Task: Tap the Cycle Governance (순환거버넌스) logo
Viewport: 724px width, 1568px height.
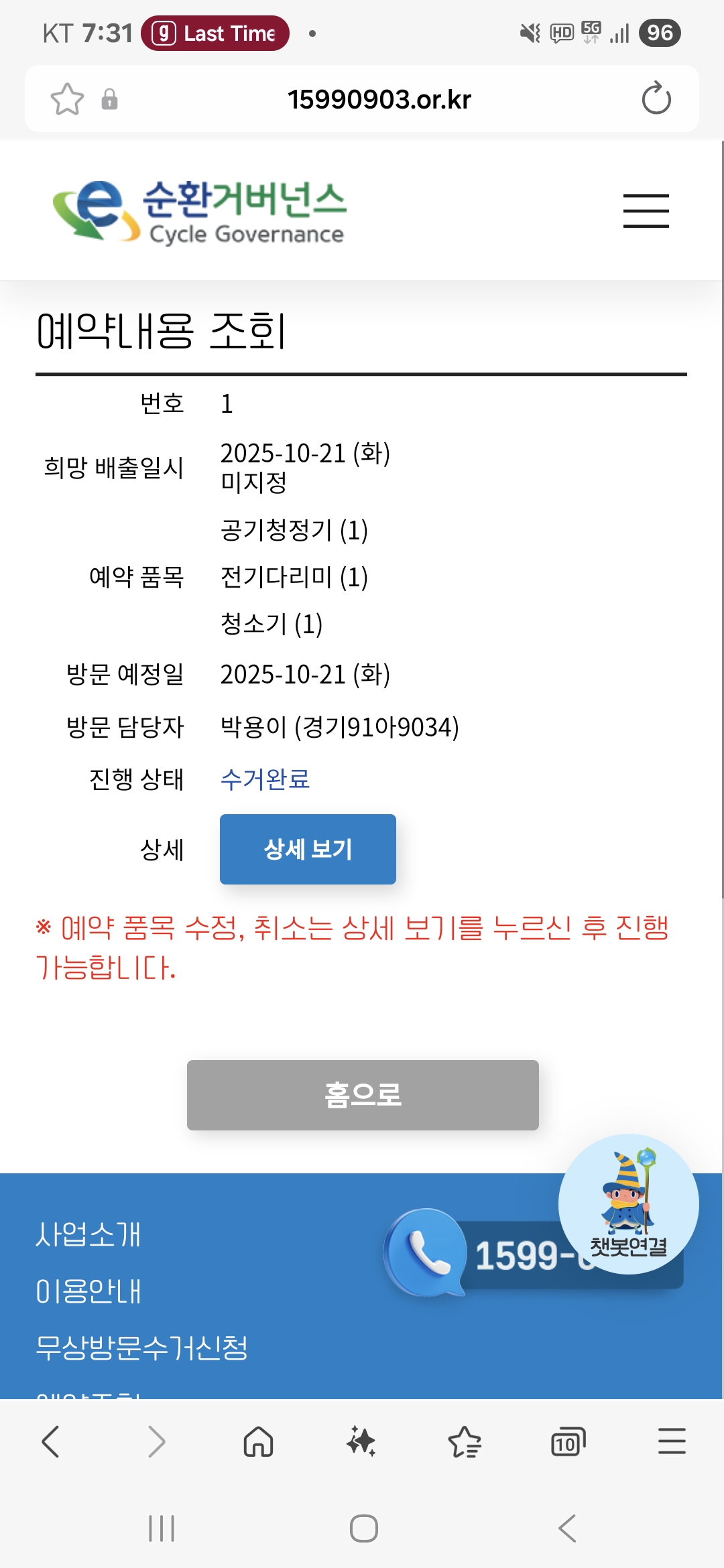Action: pyautogui.click(x=200, y=211)
